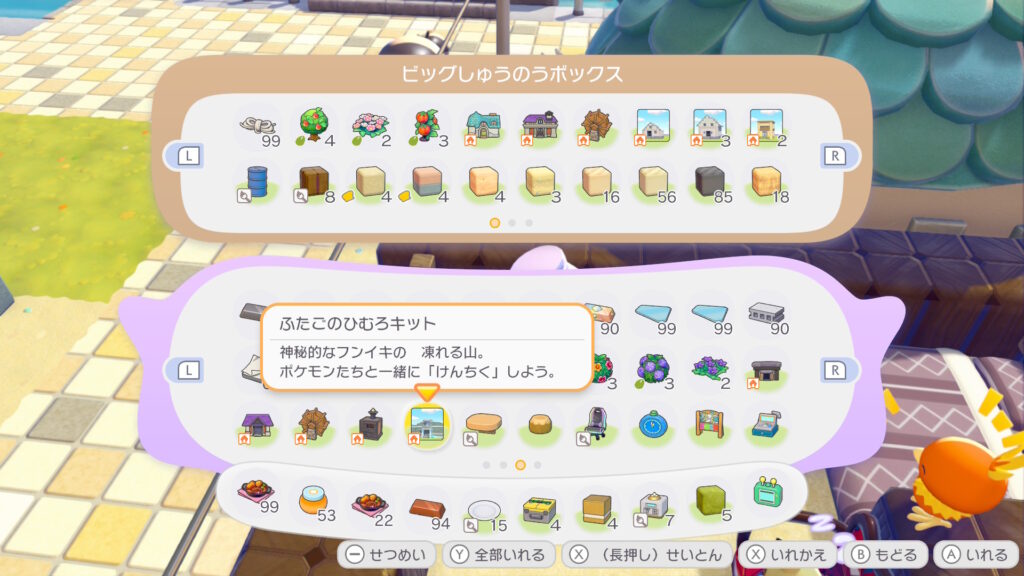Tap the もどる back button
This screenshot has width=1024, height=576.
point(885,554)
